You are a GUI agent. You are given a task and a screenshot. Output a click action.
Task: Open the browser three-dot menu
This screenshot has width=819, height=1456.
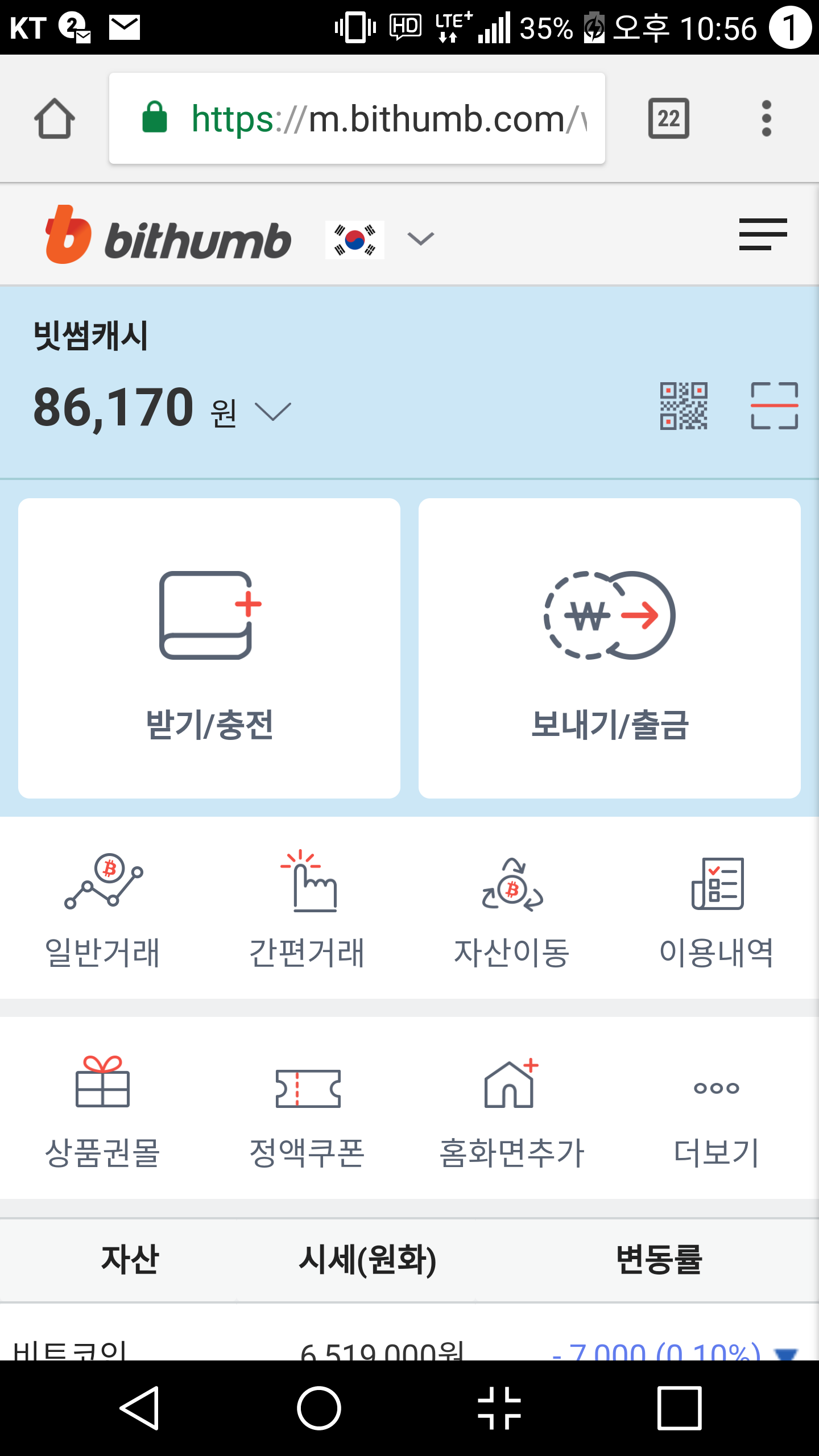pyautogui.click(x=766, y=118)
